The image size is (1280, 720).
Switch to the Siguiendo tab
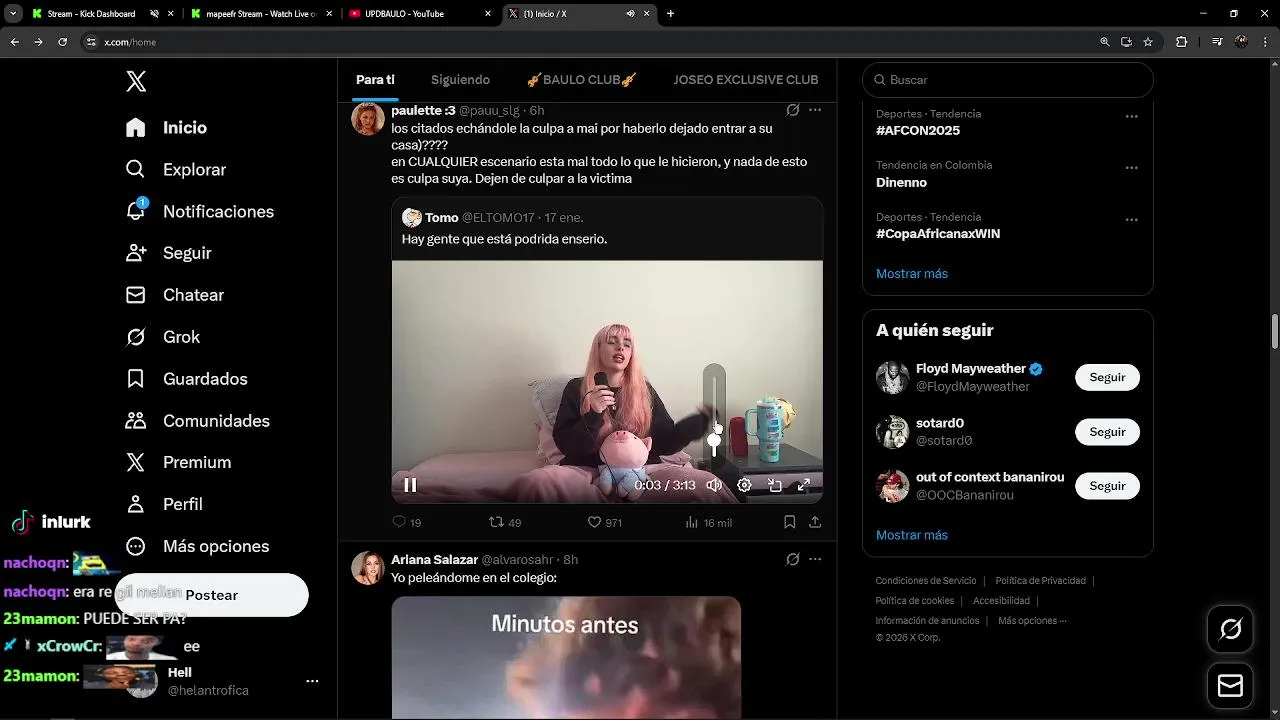click(x=460, y=80)
